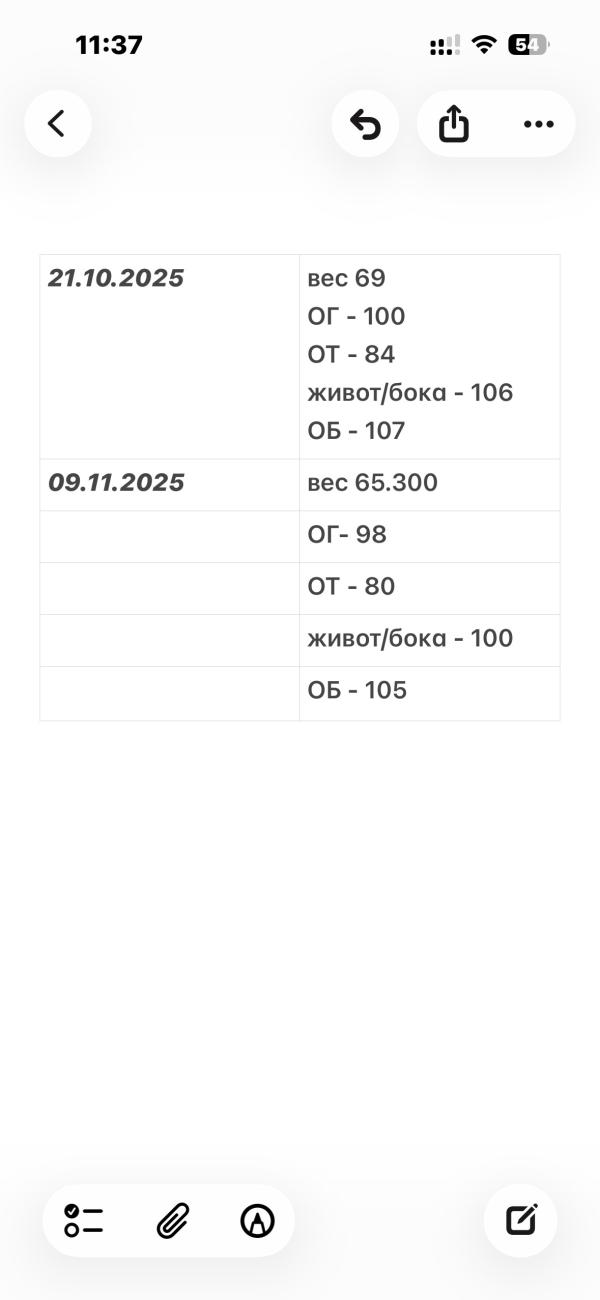Add a checklist to the note
This screenshot has width=600, height=1300.
tap(84, 1221)
